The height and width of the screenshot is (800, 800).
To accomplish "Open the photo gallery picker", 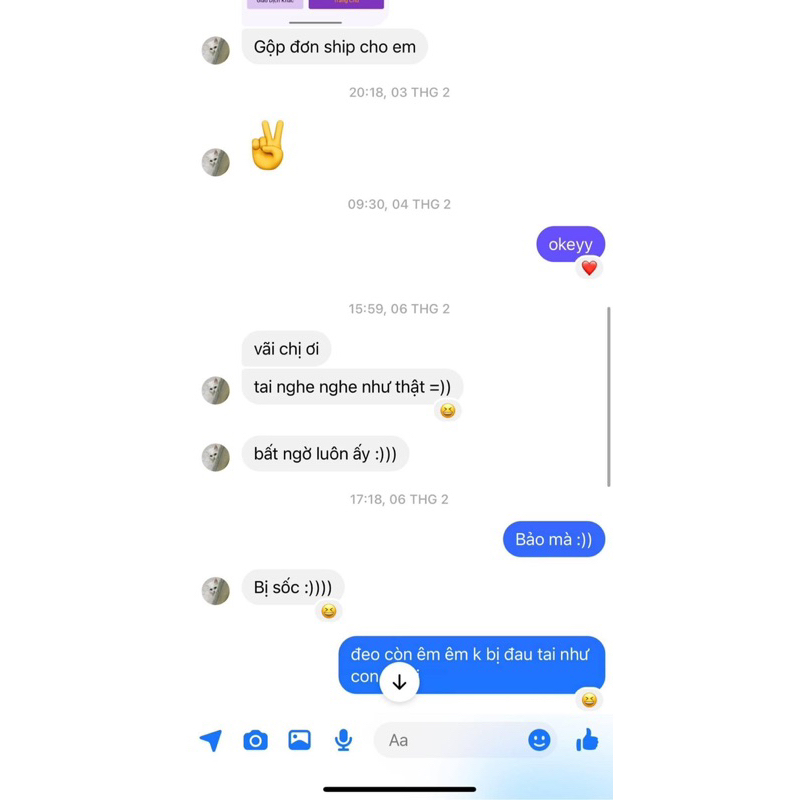I will coord(299,740).
